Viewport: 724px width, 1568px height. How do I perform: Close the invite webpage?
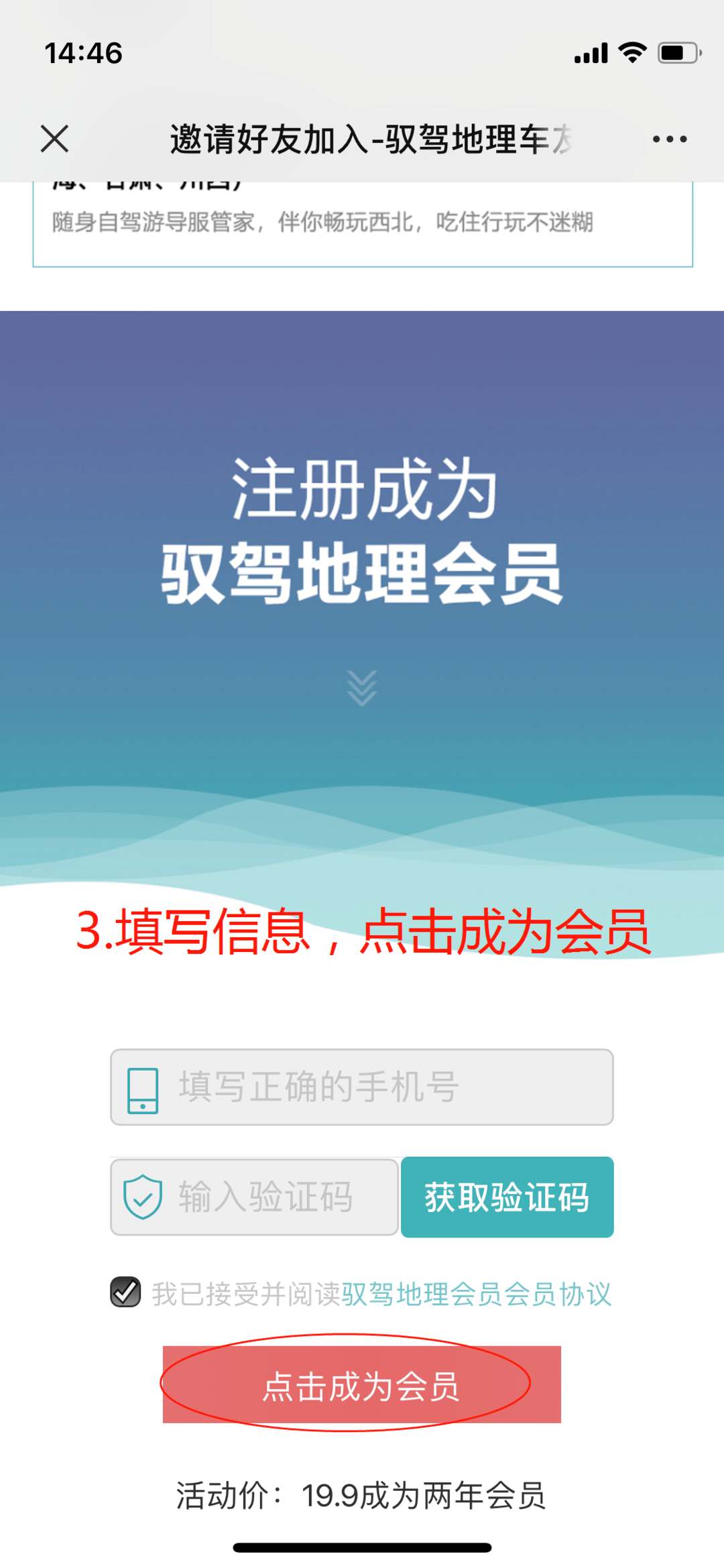pyautogui.click(x=54, y=139)
